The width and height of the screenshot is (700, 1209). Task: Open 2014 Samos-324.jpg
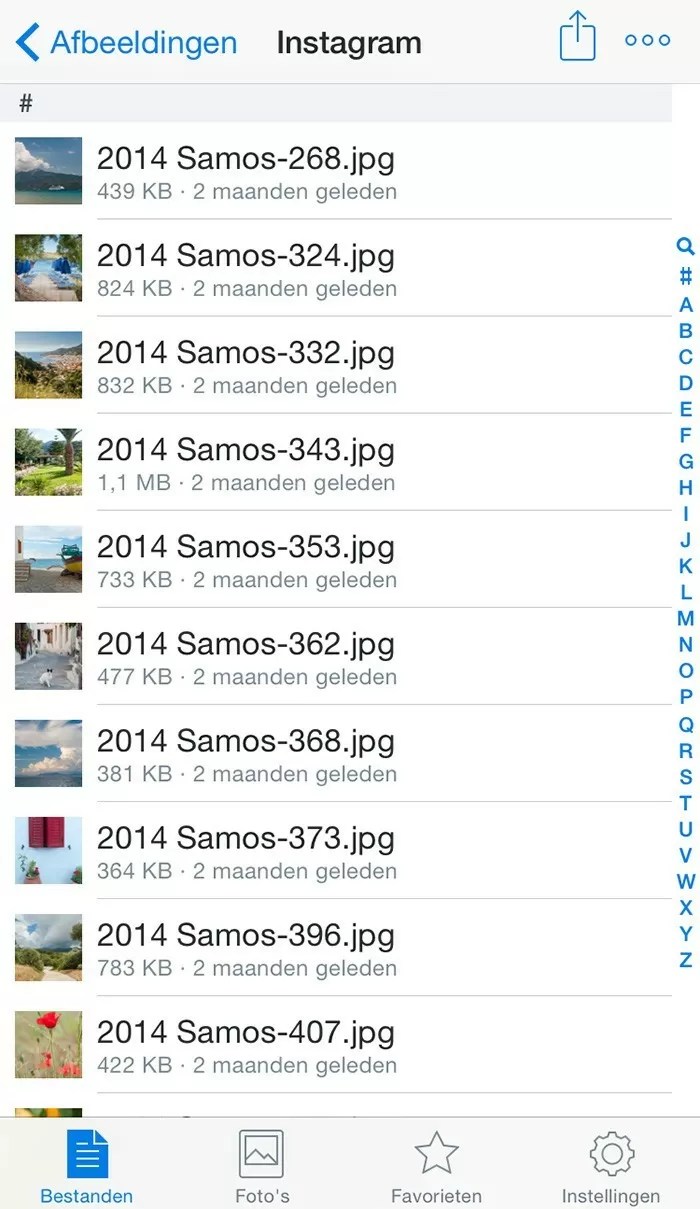[245, 268]
